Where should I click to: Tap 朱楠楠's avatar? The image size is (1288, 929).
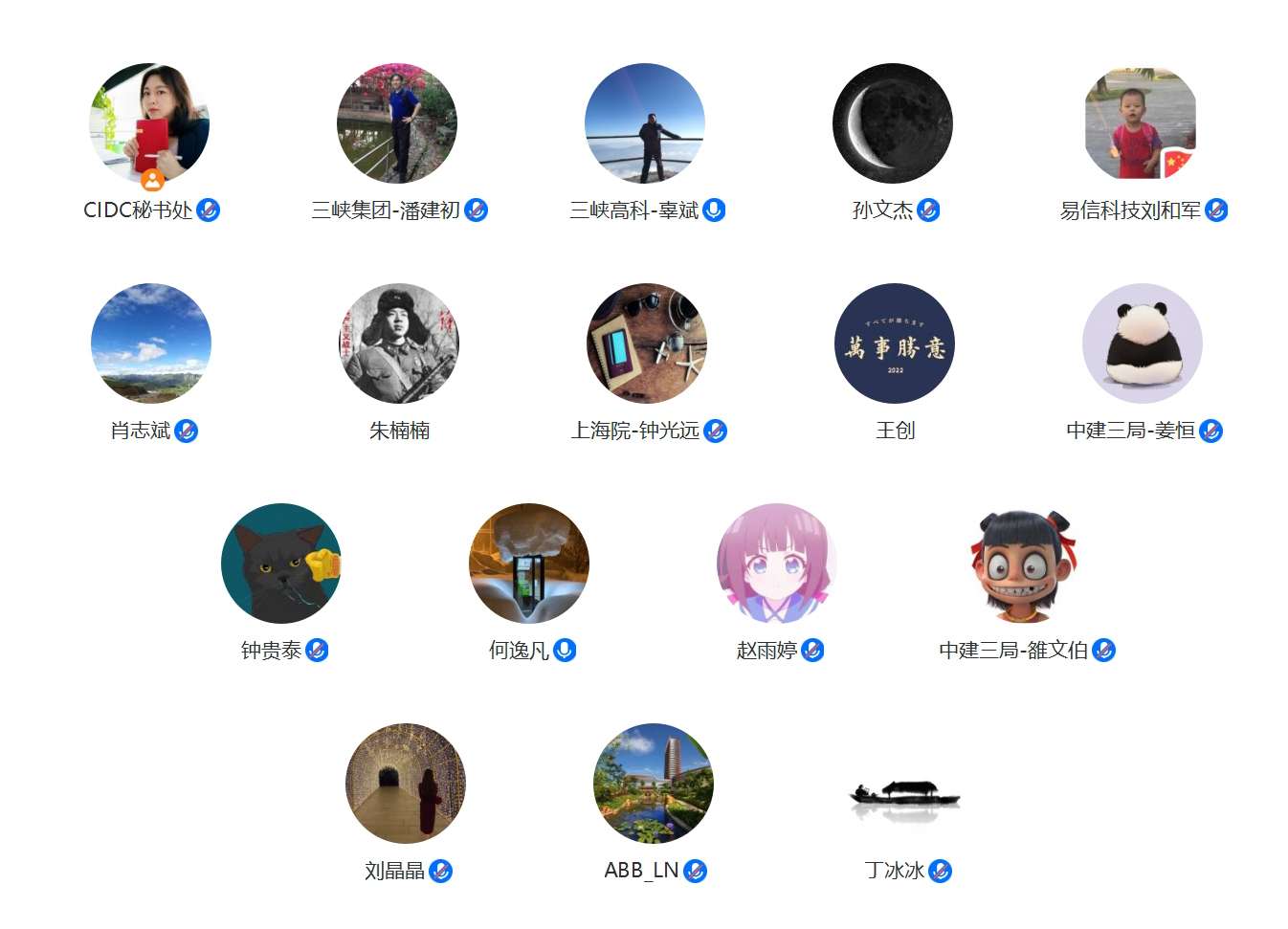point(399,343)
